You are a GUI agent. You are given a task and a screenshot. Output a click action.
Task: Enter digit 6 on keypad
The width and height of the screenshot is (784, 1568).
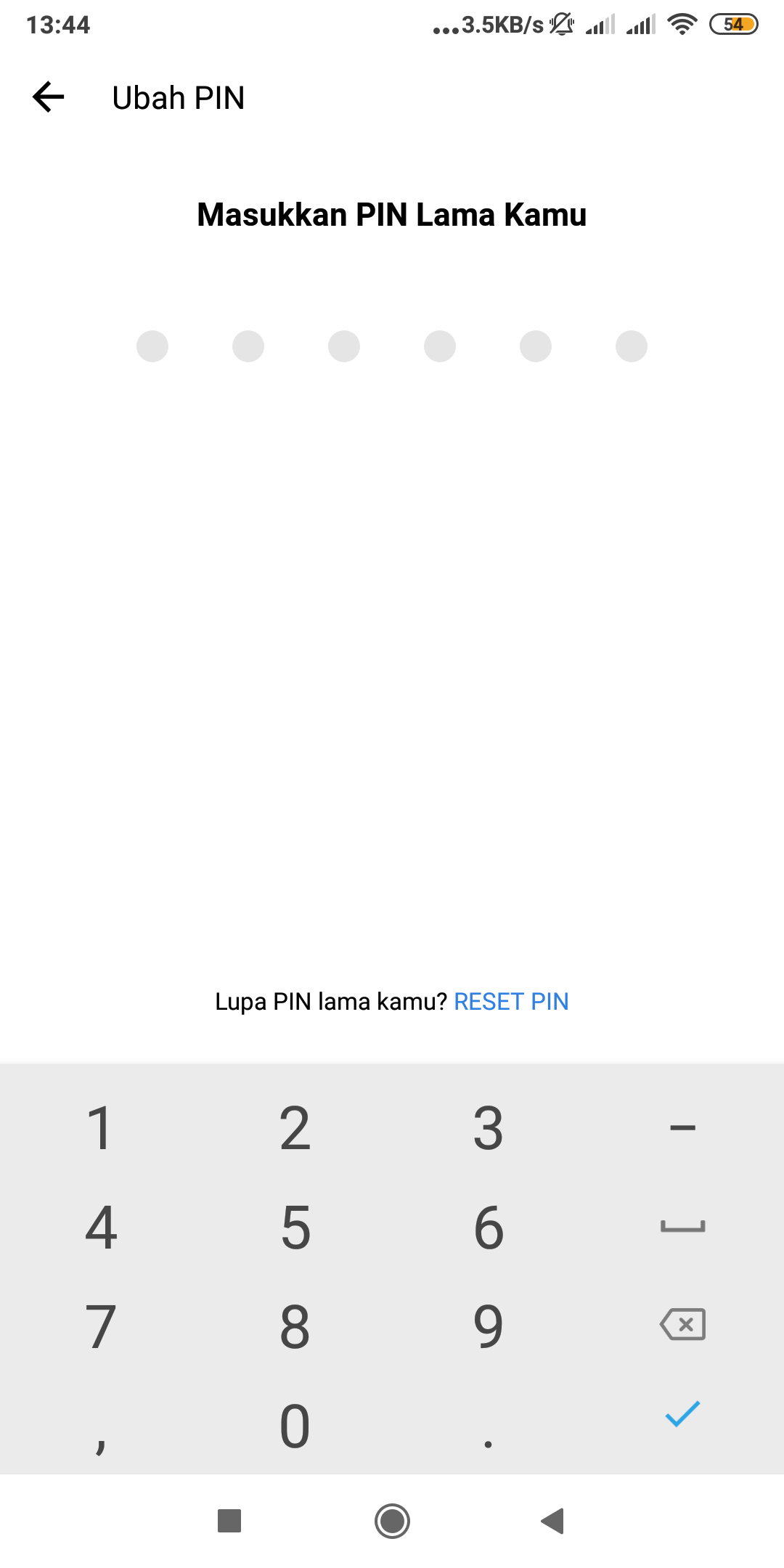[x=489, y=1228]
